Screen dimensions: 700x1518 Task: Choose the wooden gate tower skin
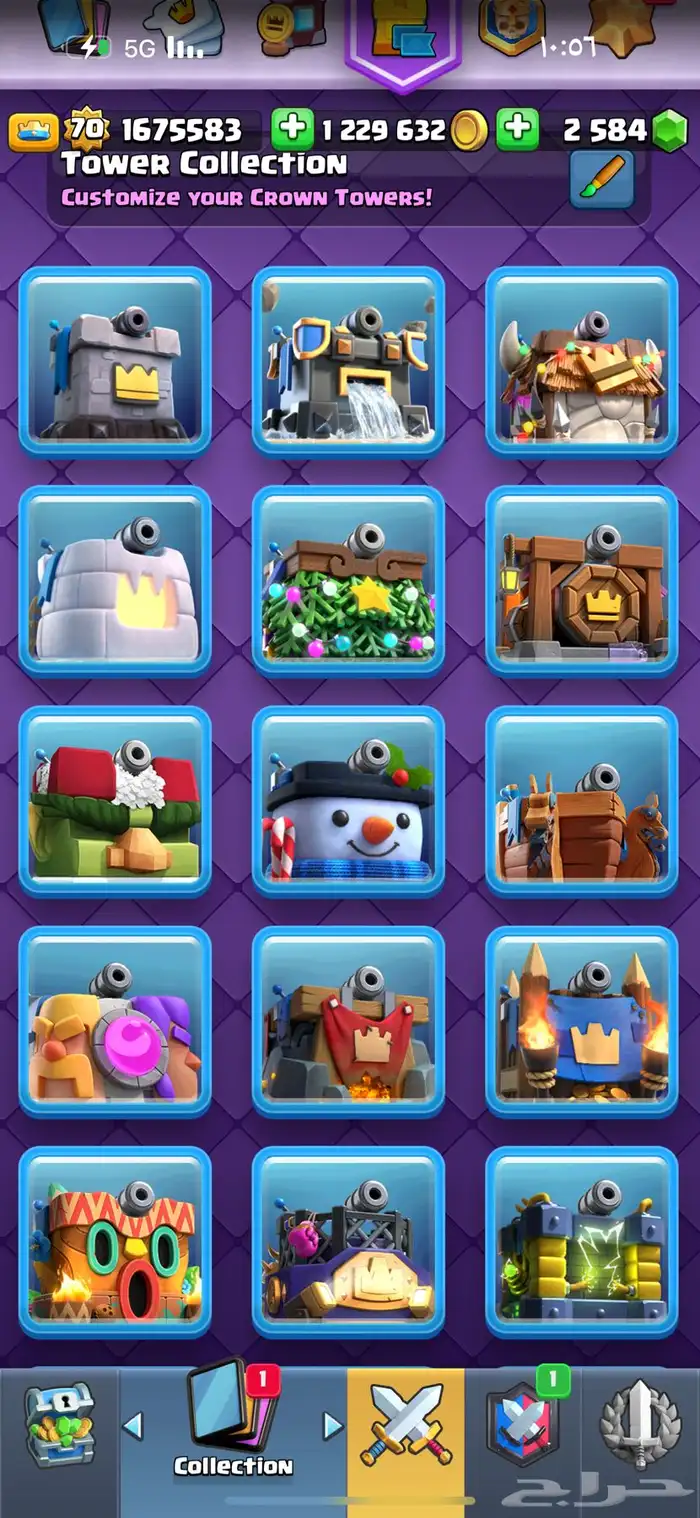(x=582, y=581)
